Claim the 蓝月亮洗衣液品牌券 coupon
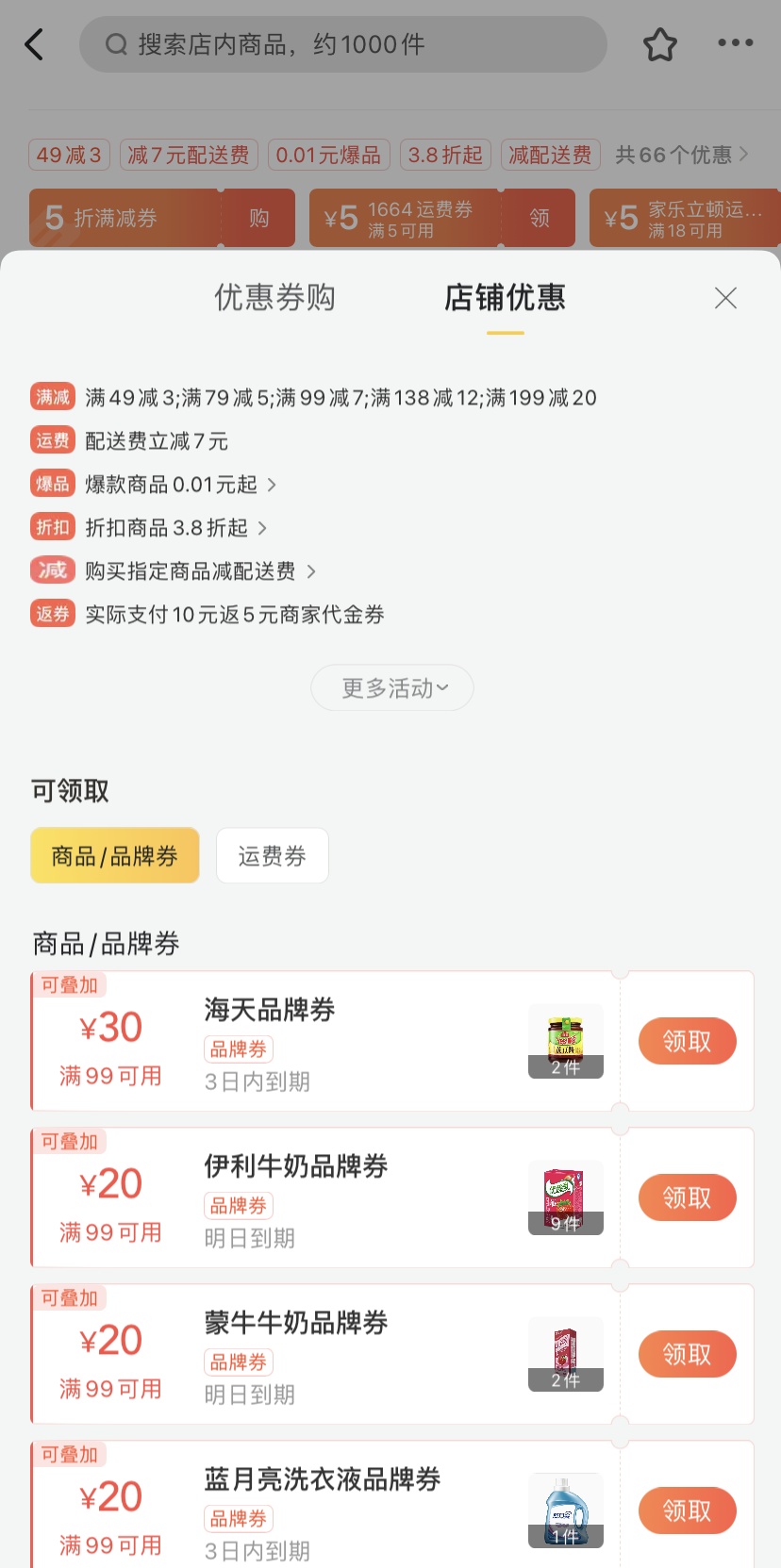 [687, 1510]
